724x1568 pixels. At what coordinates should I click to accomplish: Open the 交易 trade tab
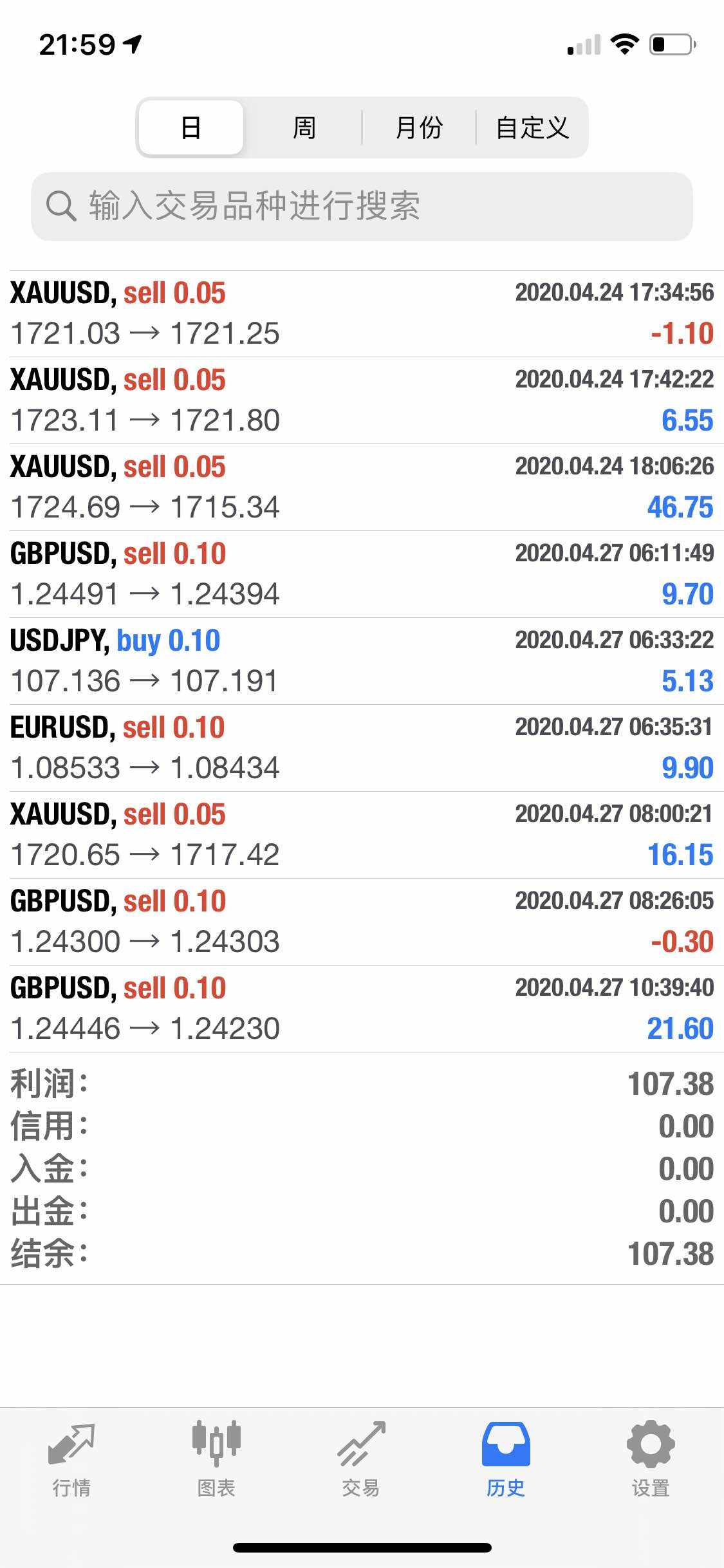point(361,1459)
